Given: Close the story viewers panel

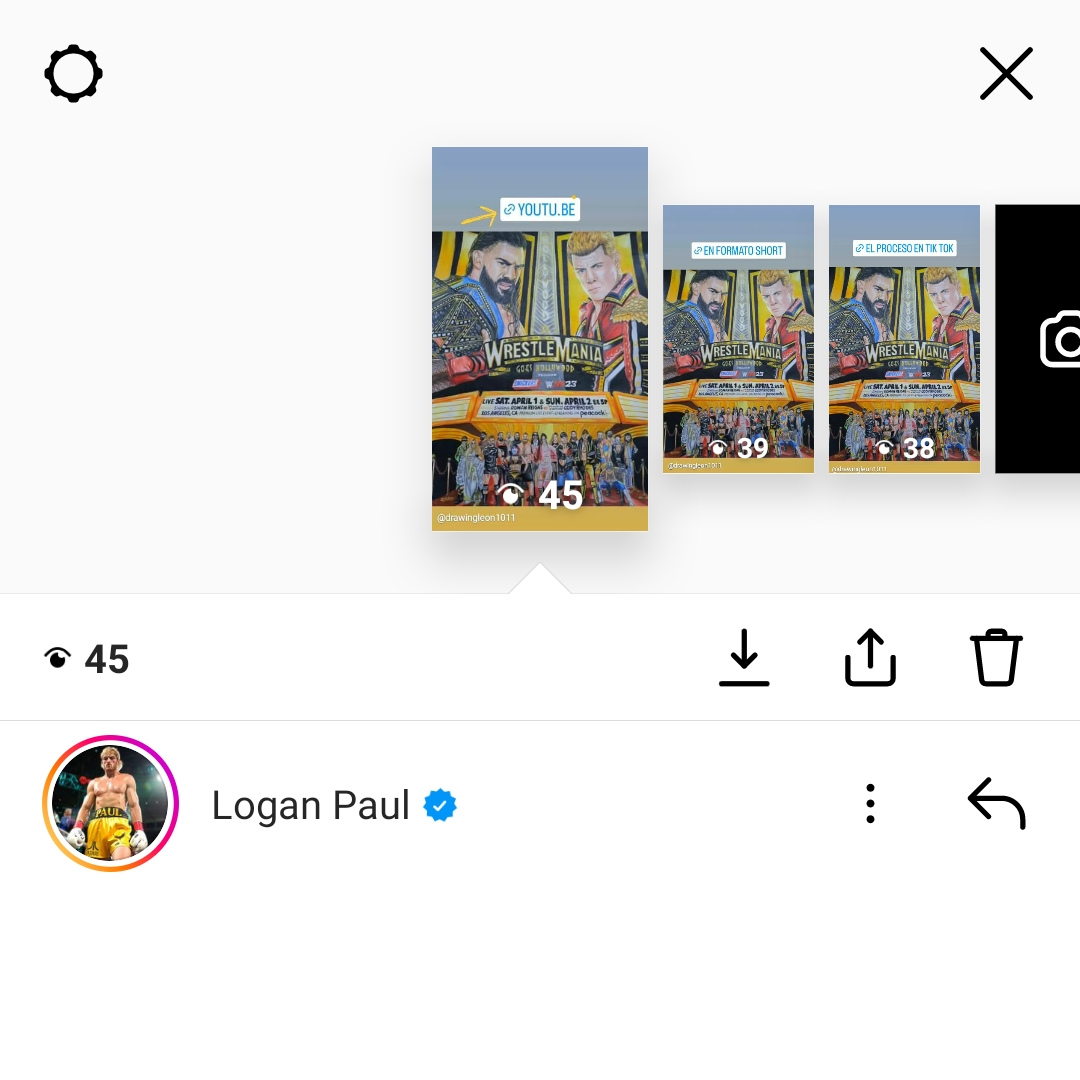Looking at the screenshot, I should [x=1006, y=74].
